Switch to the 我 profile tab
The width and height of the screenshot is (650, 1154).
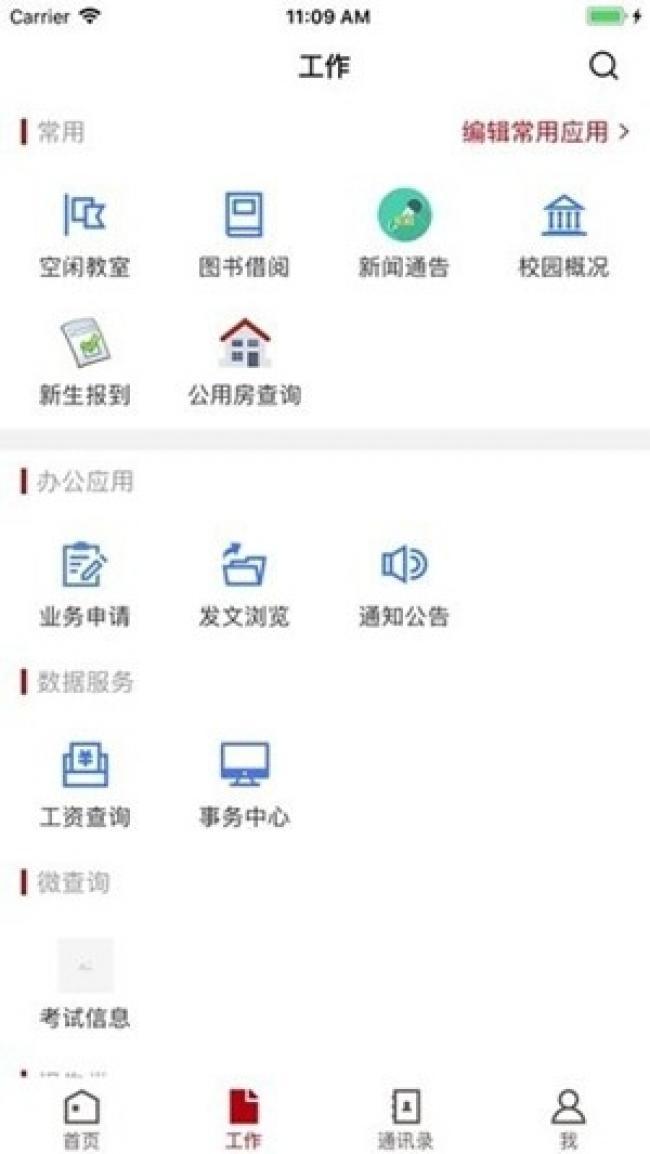coord(568,1119)
